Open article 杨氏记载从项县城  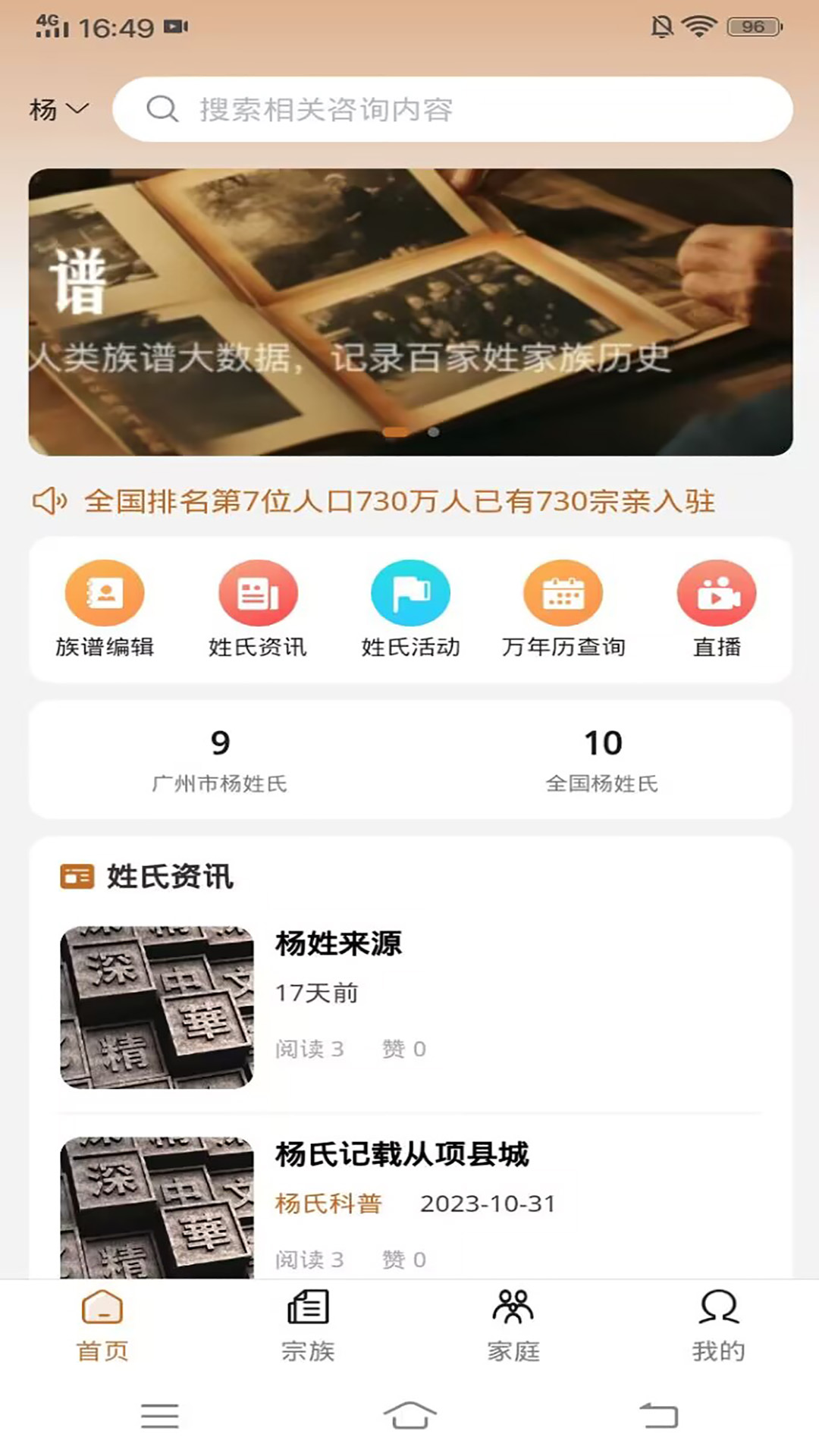pyautogui.click(x=403, y=1156)
